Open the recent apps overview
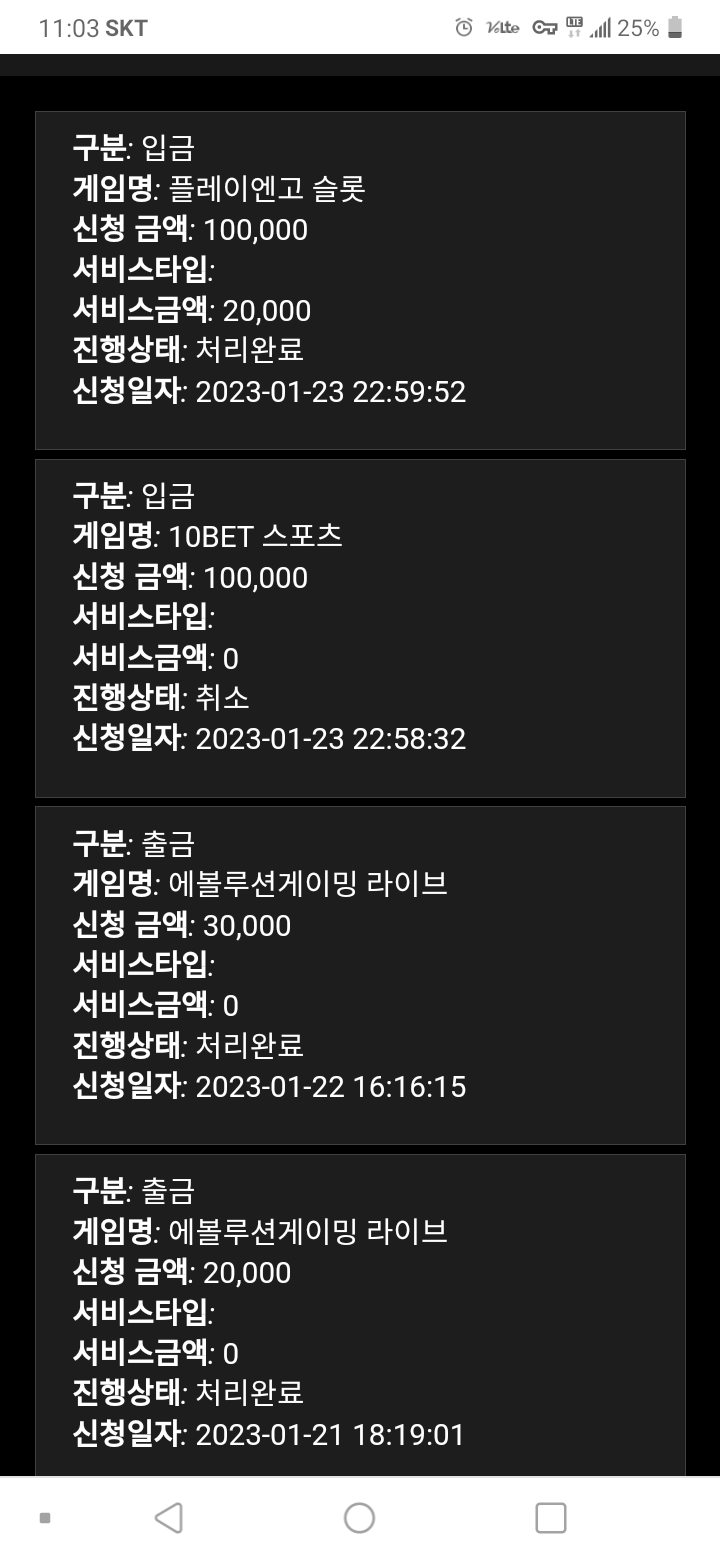720x1560 pixels. 551,1517
